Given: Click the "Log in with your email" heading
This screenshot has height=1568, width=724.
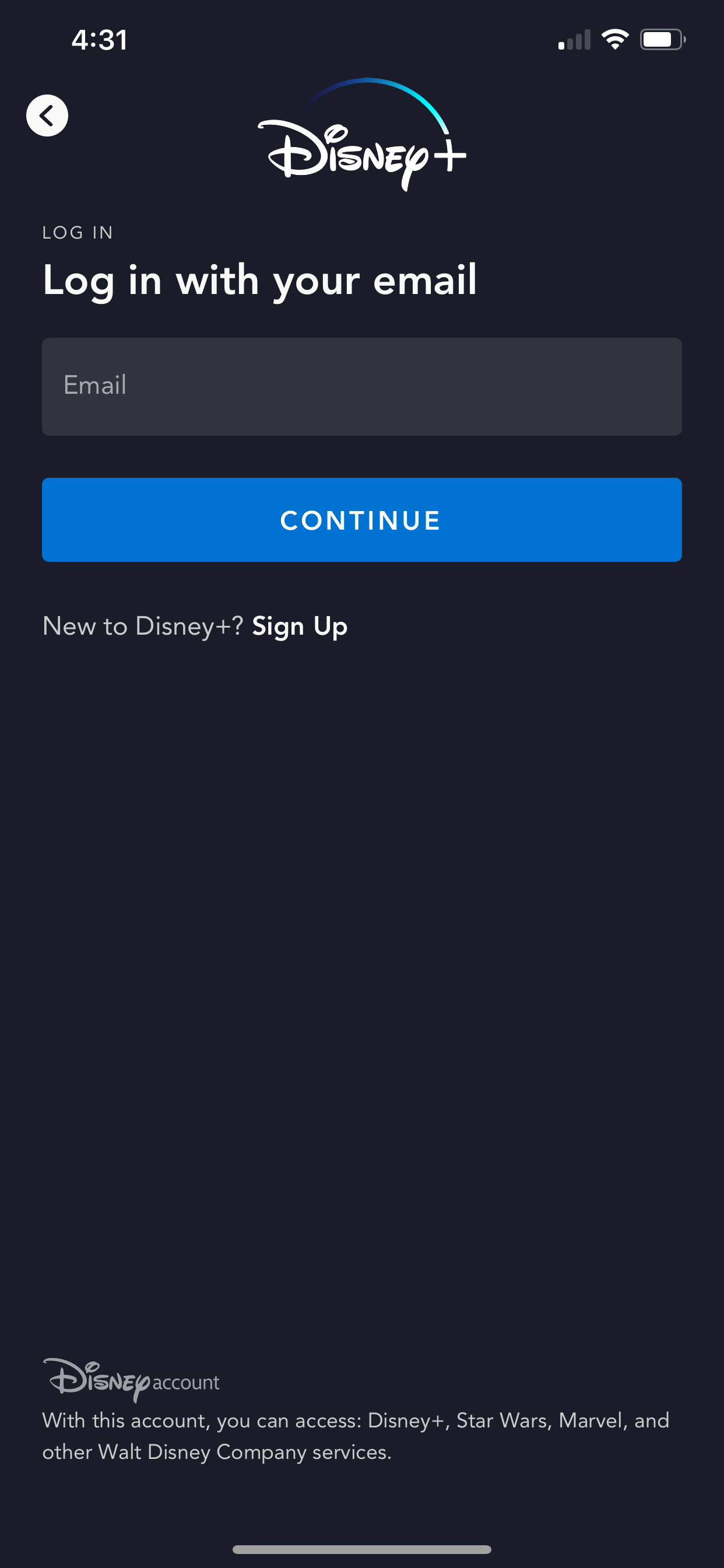Looking at the screenshot, I should tap(260, 280).
